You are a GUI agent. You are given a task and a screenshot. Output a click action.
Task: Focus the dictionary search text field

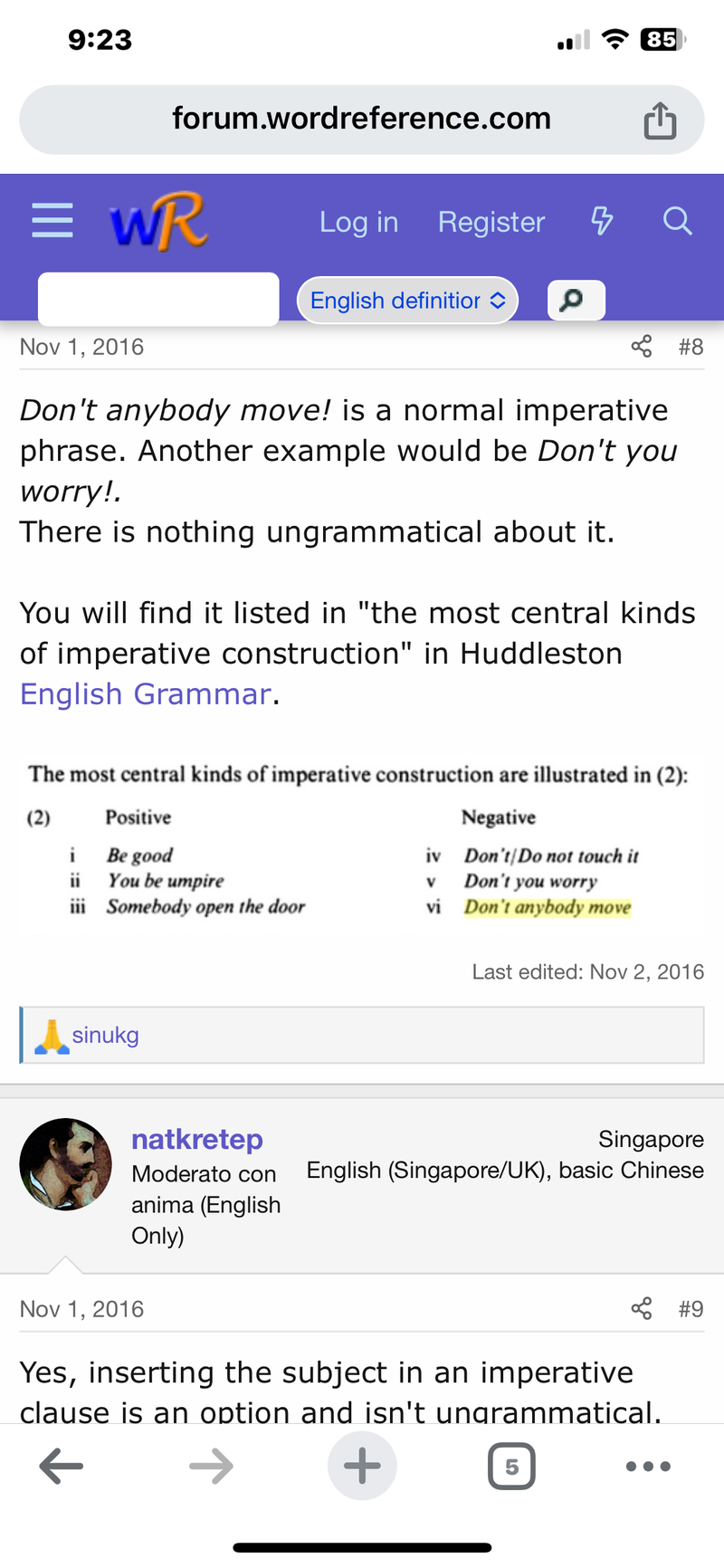158,300
